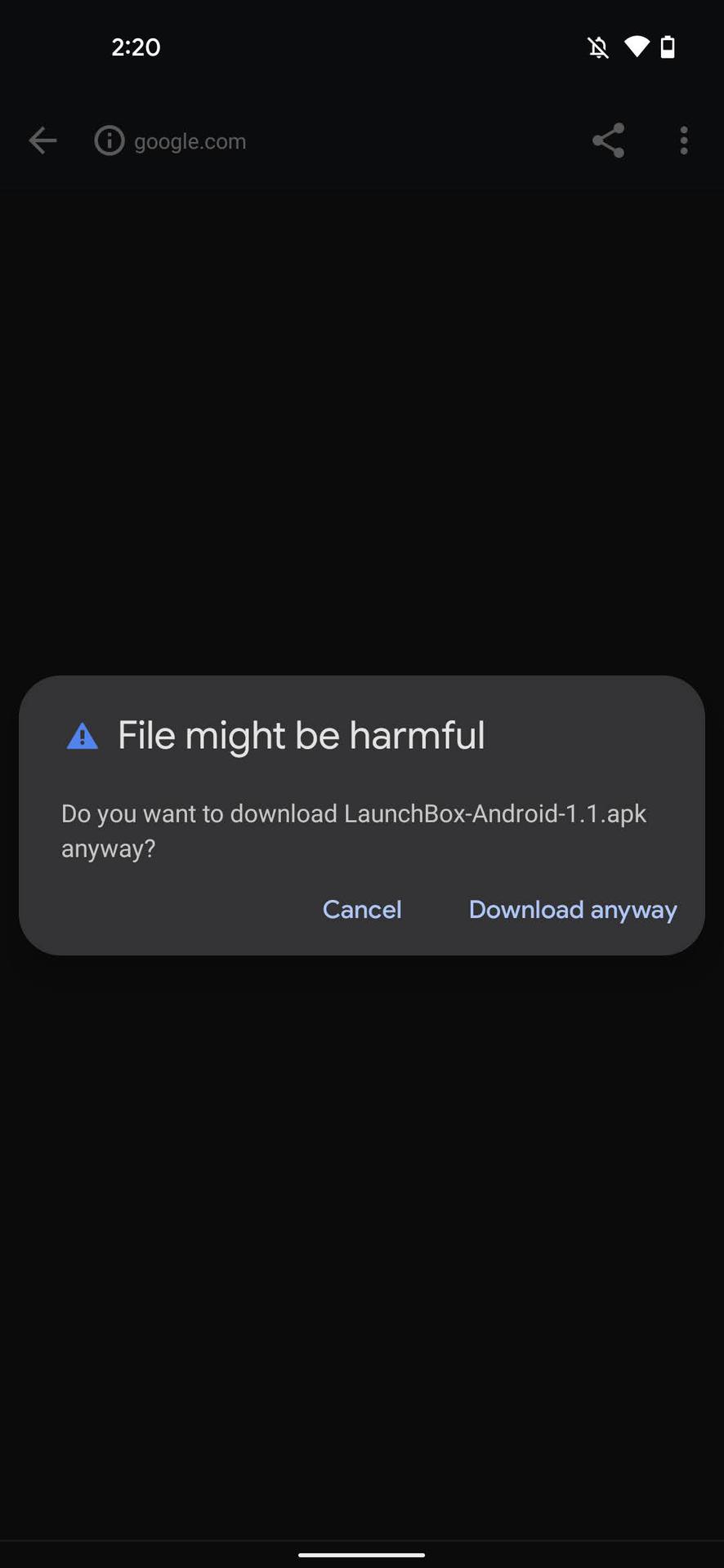Share this page
724x1568 pixels.
pos(608,140)
